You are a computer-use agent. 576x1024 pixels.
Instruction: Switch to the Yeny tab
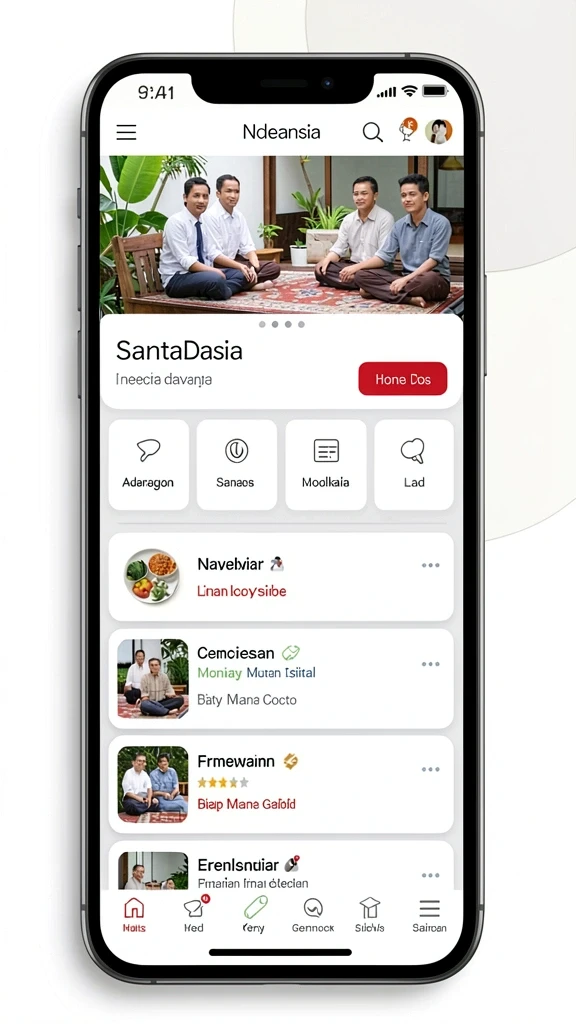(254, 914)
